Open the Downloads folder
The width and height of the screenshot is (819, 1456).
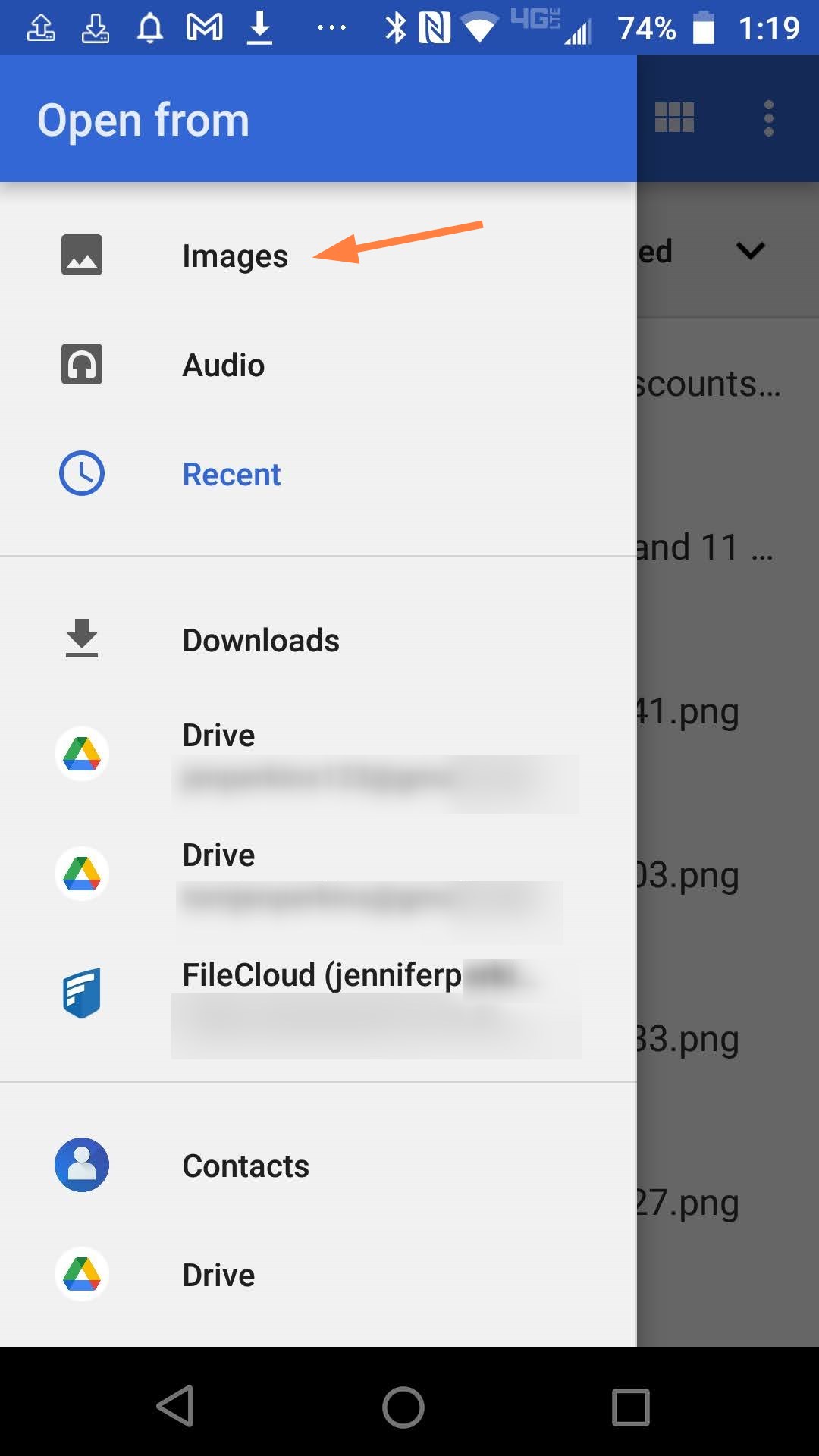click(260, 641)
